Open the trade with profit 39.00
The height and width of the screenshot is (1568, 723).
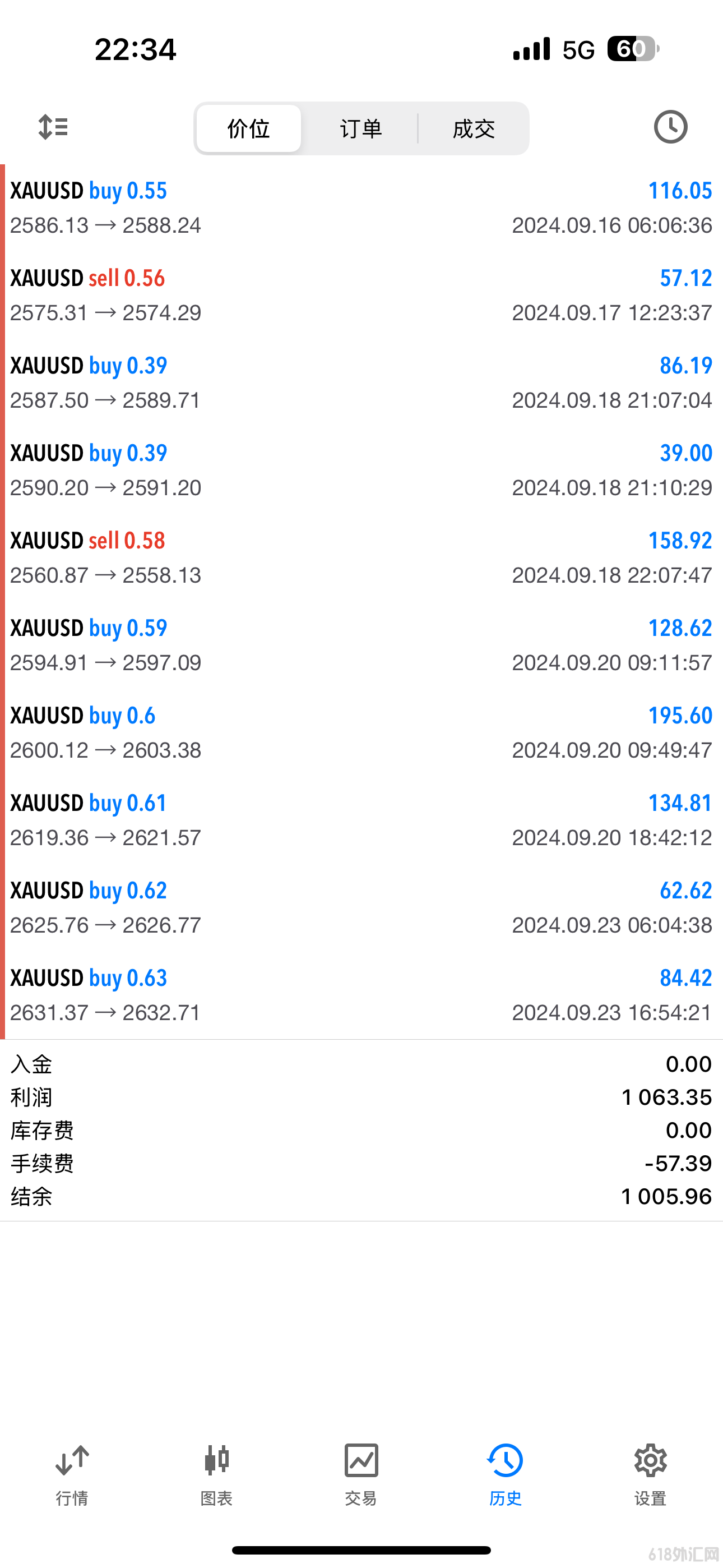pyautogui.click(x=361, y=471)
